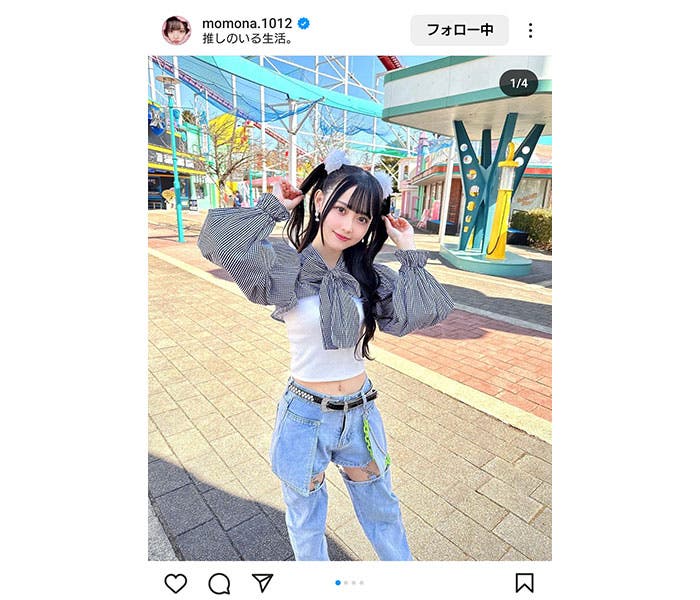Image resolution: width=700 pixels, height=600 pixels.
Task: Open the post photo
Action: [x=349, y=308]
